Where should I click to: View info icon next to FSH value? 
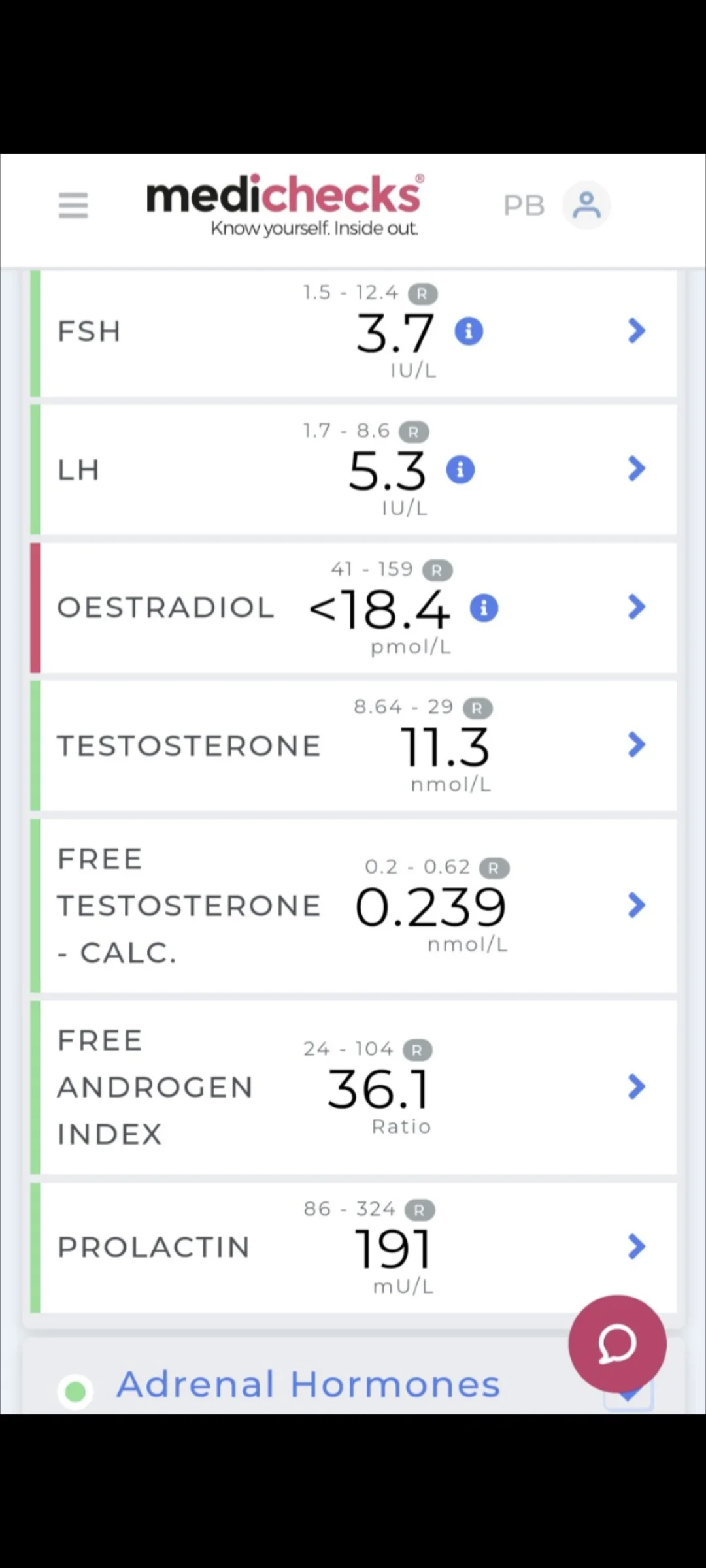(469, 331)
